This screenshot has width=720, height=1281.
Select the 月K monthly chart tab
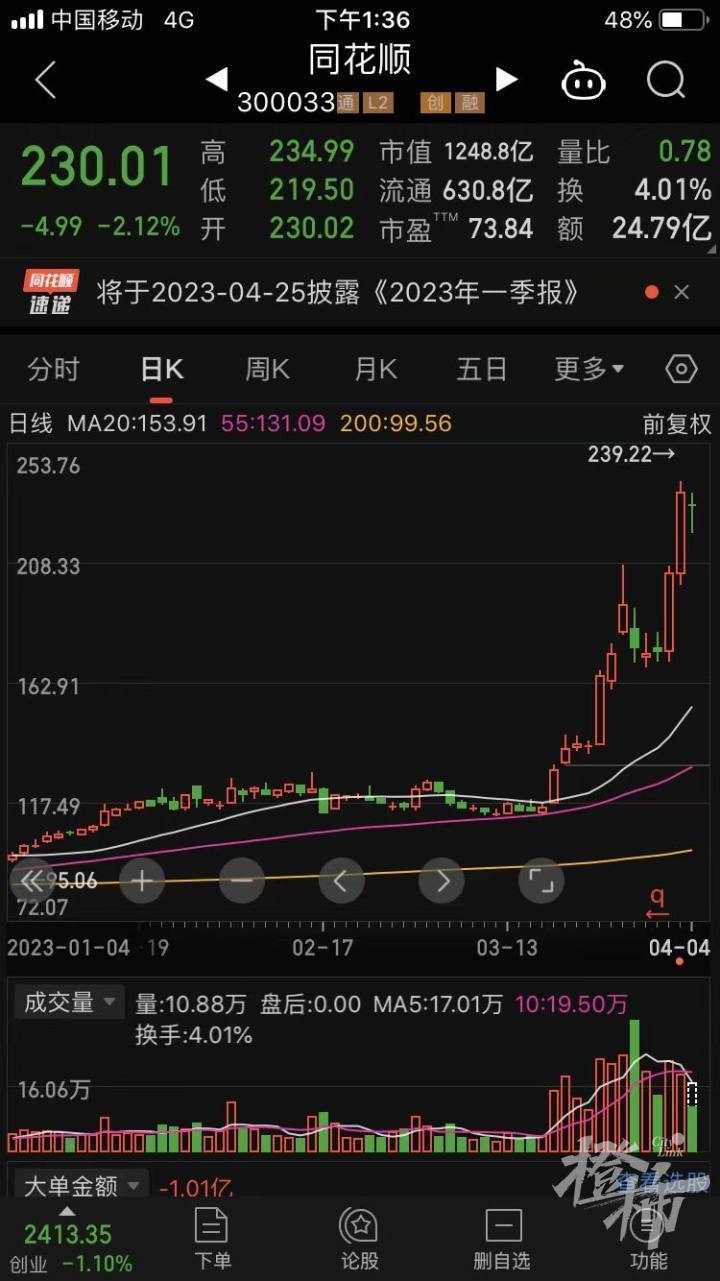(376, 369)
